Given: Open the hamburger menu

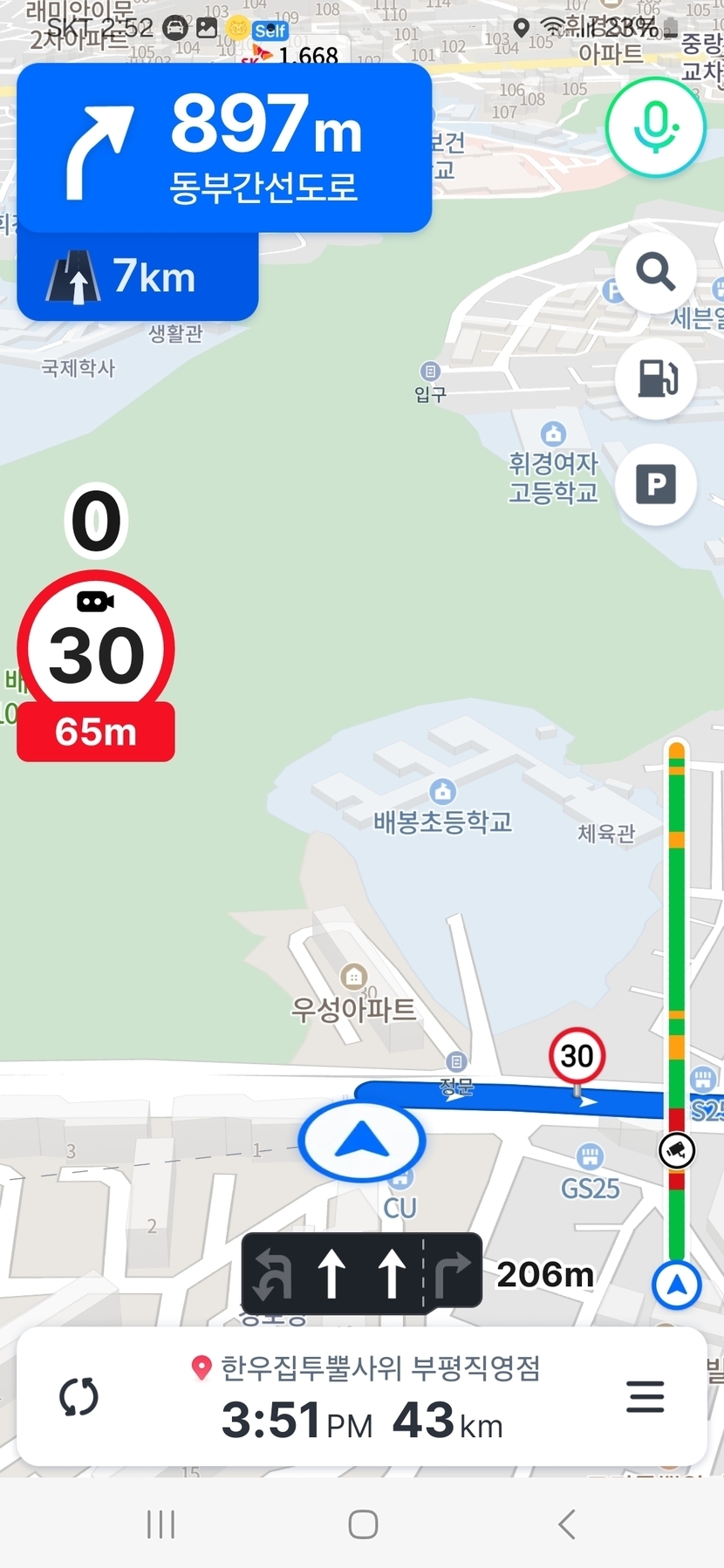Looking at the screenshot, I should (x=645, y=1396).
